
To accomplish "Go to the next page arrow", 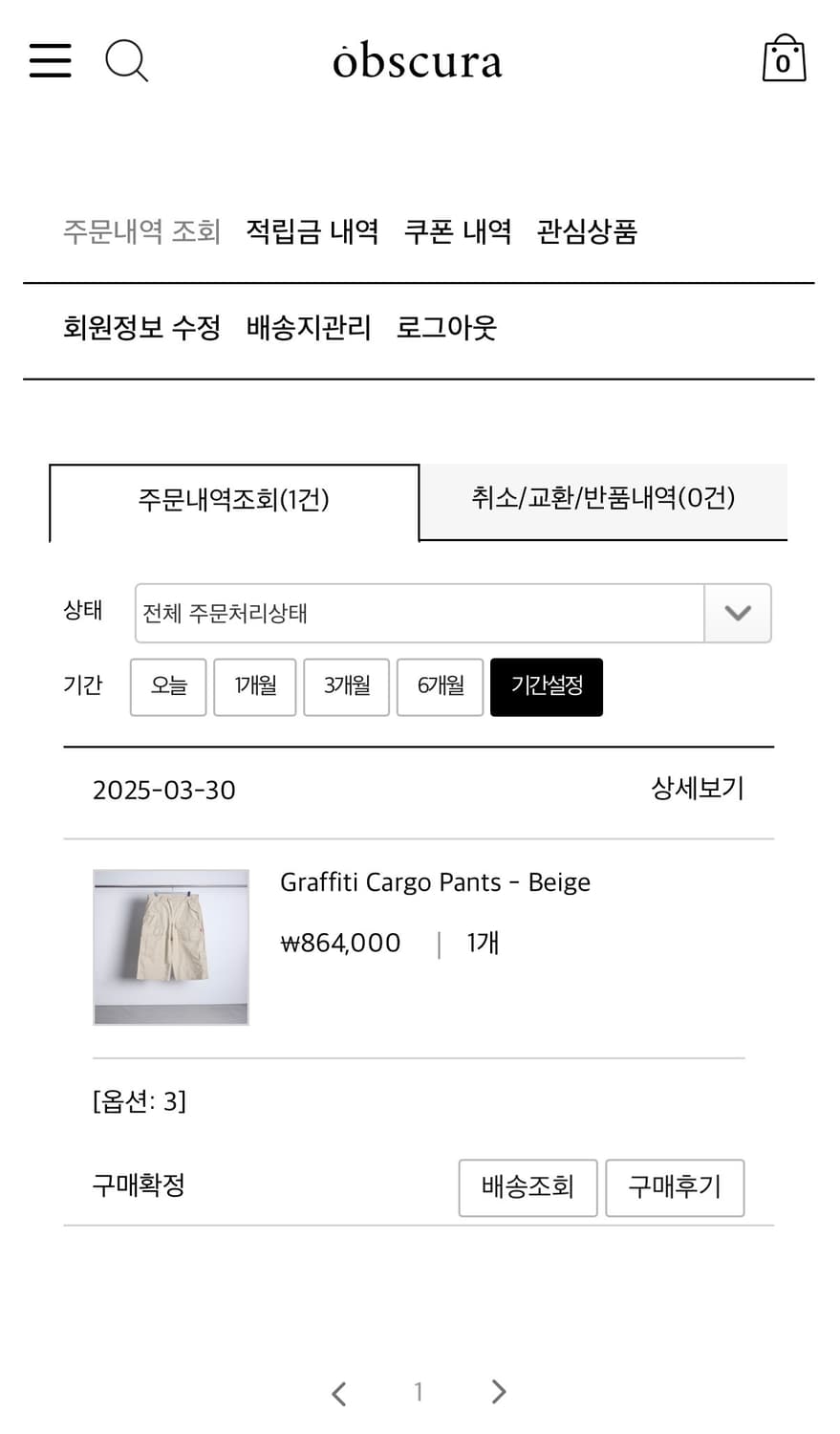I will pyautogui.click(x=498, y=1393).
